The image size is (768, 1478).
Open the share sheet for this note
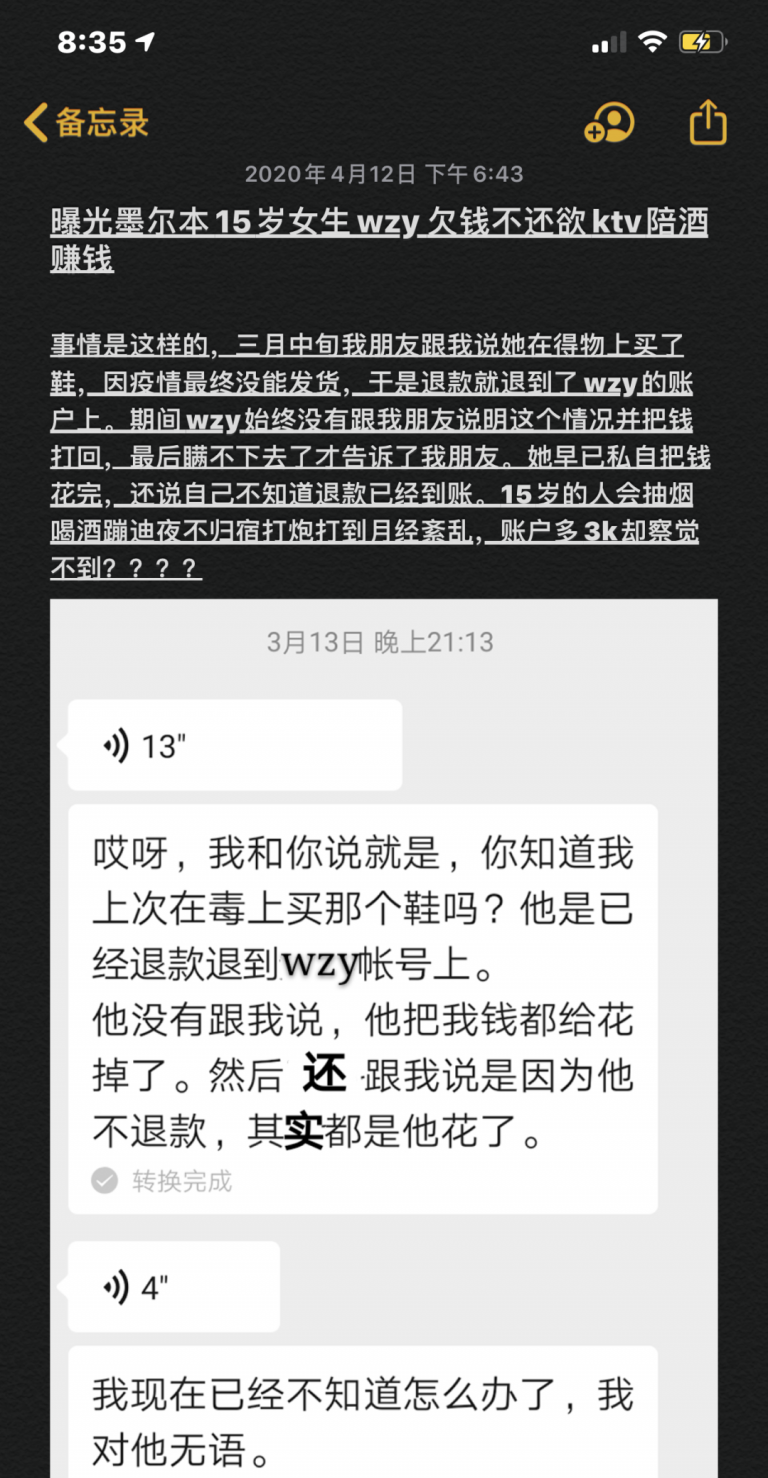(708, 123)
